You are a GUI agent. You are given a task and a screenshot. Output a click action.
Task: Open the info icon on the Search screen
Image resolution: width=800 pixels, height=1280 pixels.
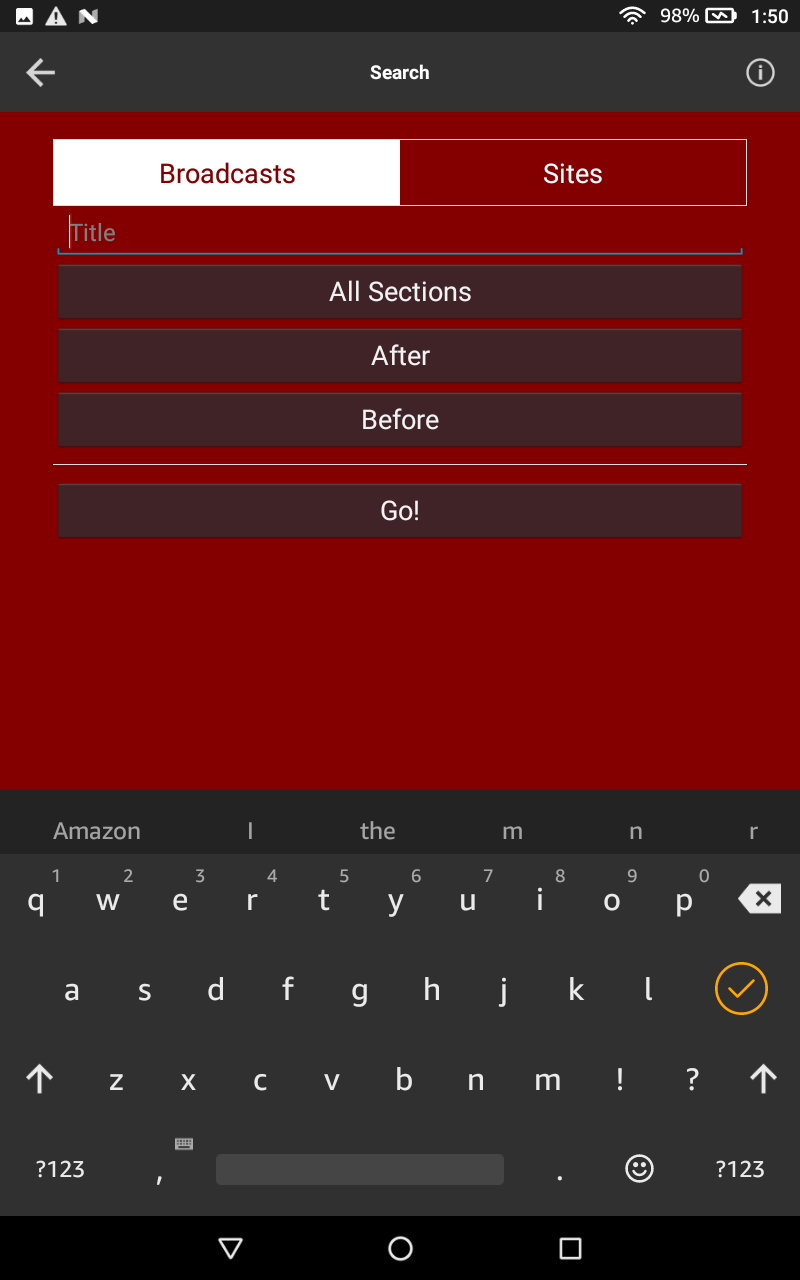click(760, 72)
